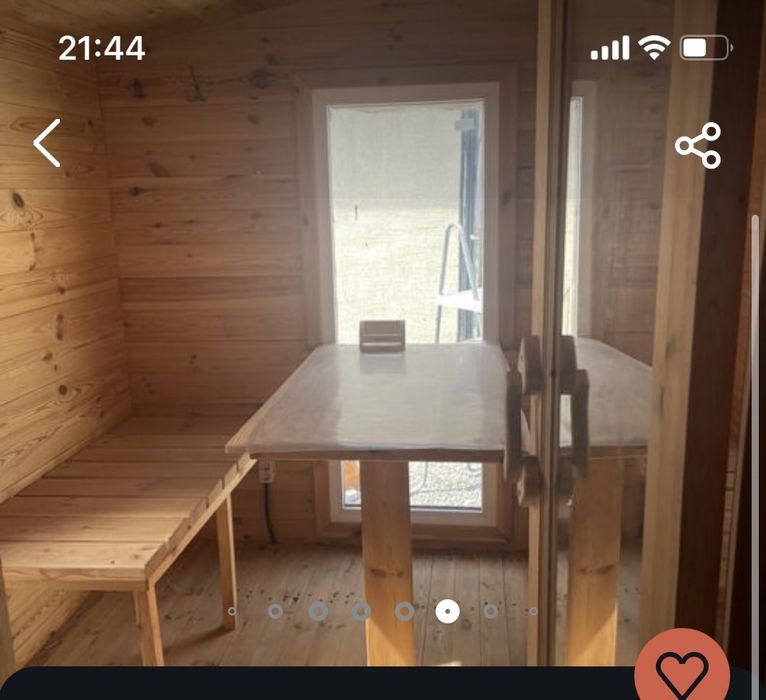Go back using the arrow icon
Viewport: 766px width, 700px height.
47,143
